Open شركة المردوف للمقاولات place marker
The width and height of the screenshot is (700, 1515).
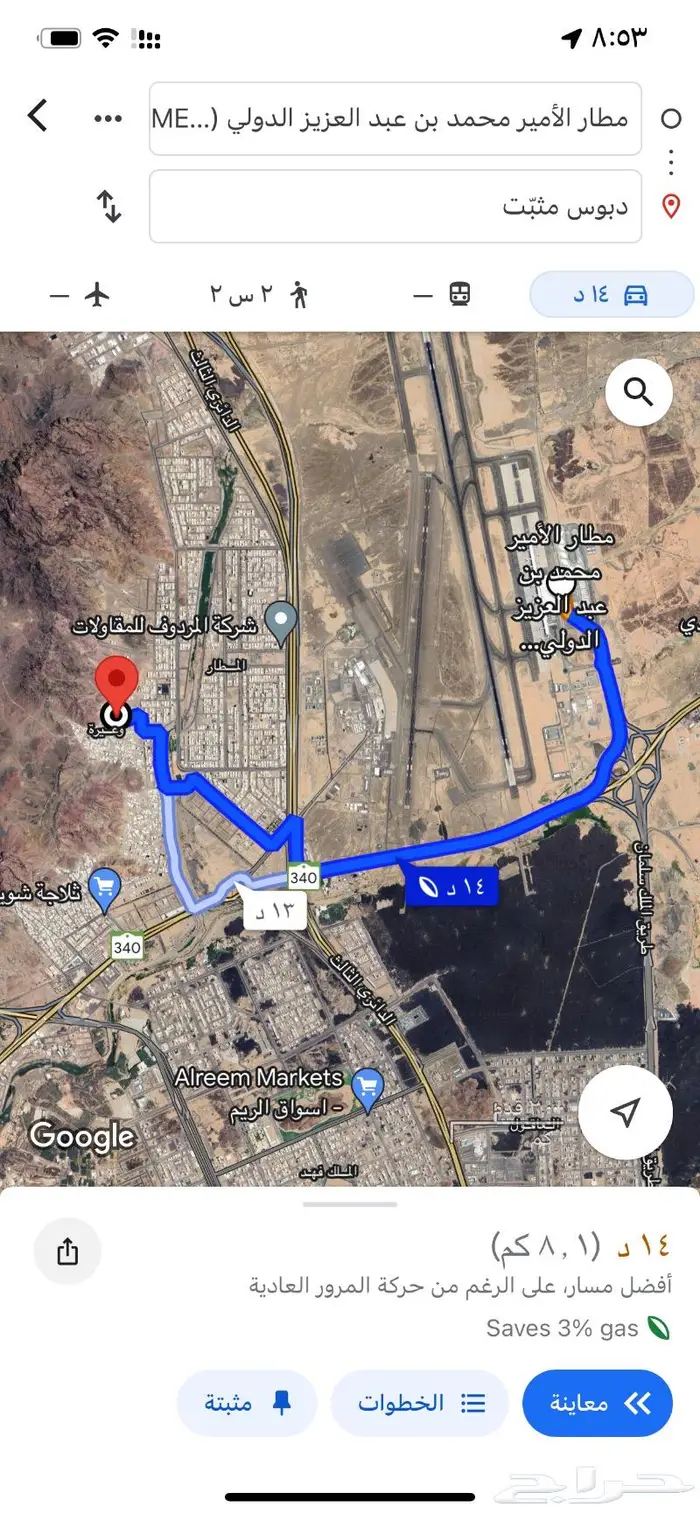pos(282,622)
